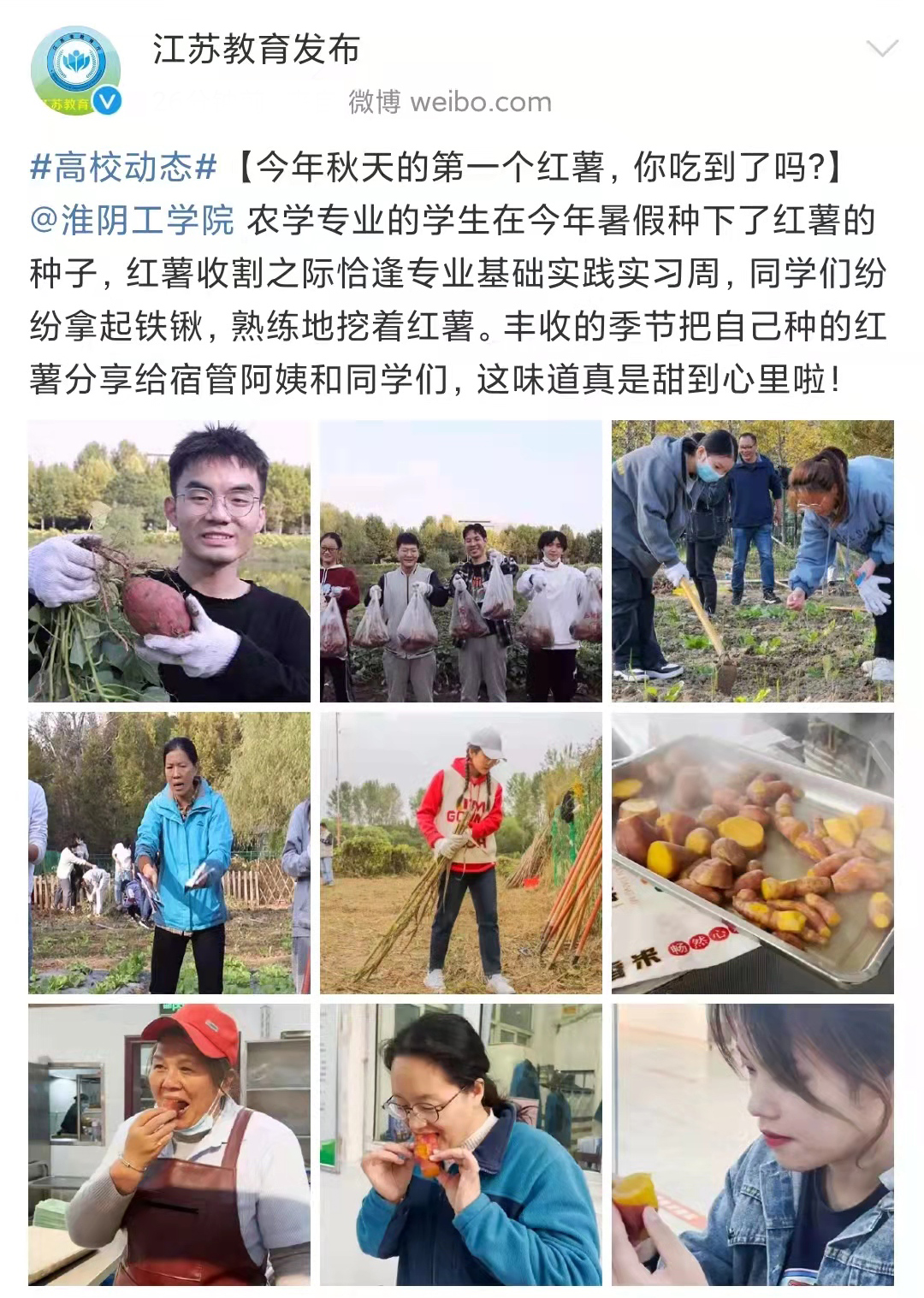View photo of student holding up sweet potato

(x=169, y=561)
